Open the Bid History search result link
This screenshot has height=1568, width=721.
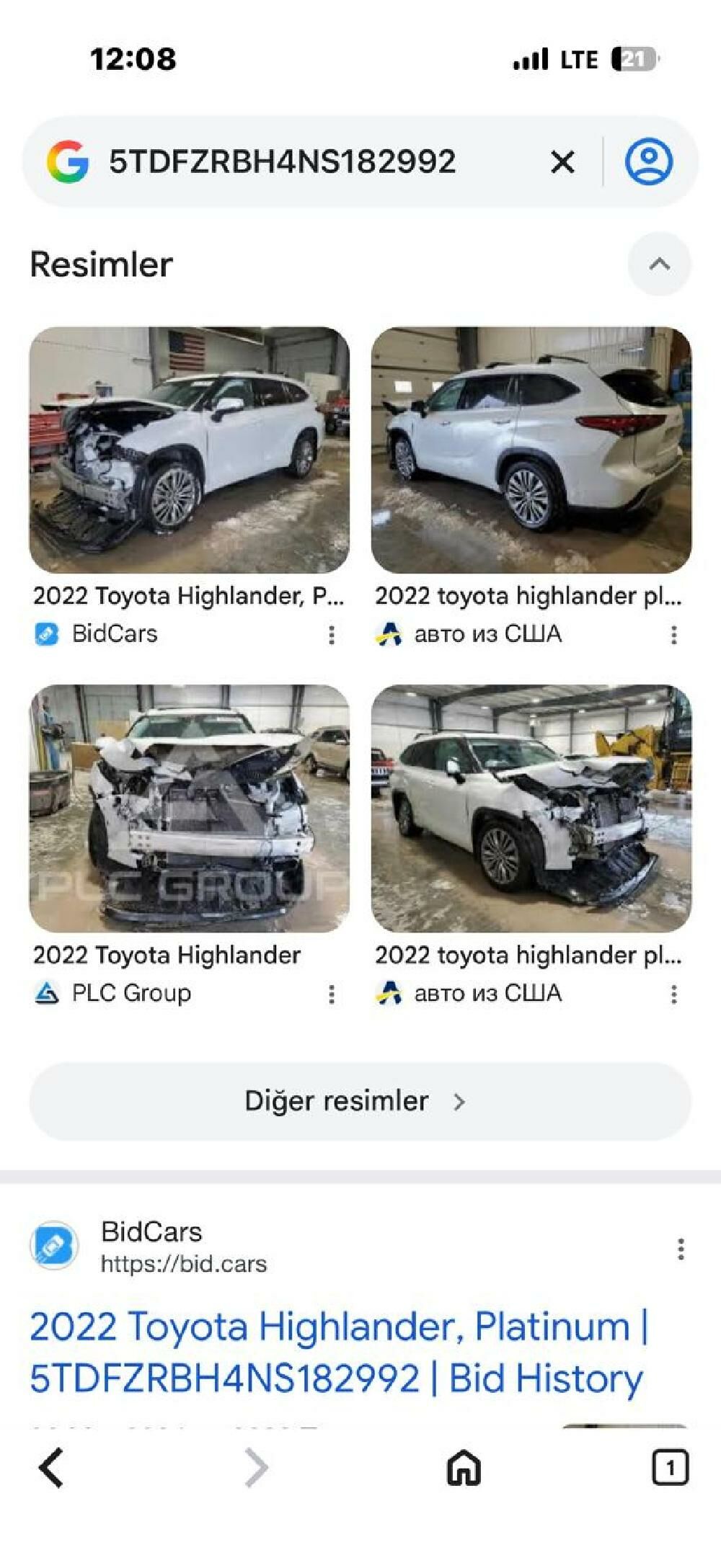pos(339,1352)
